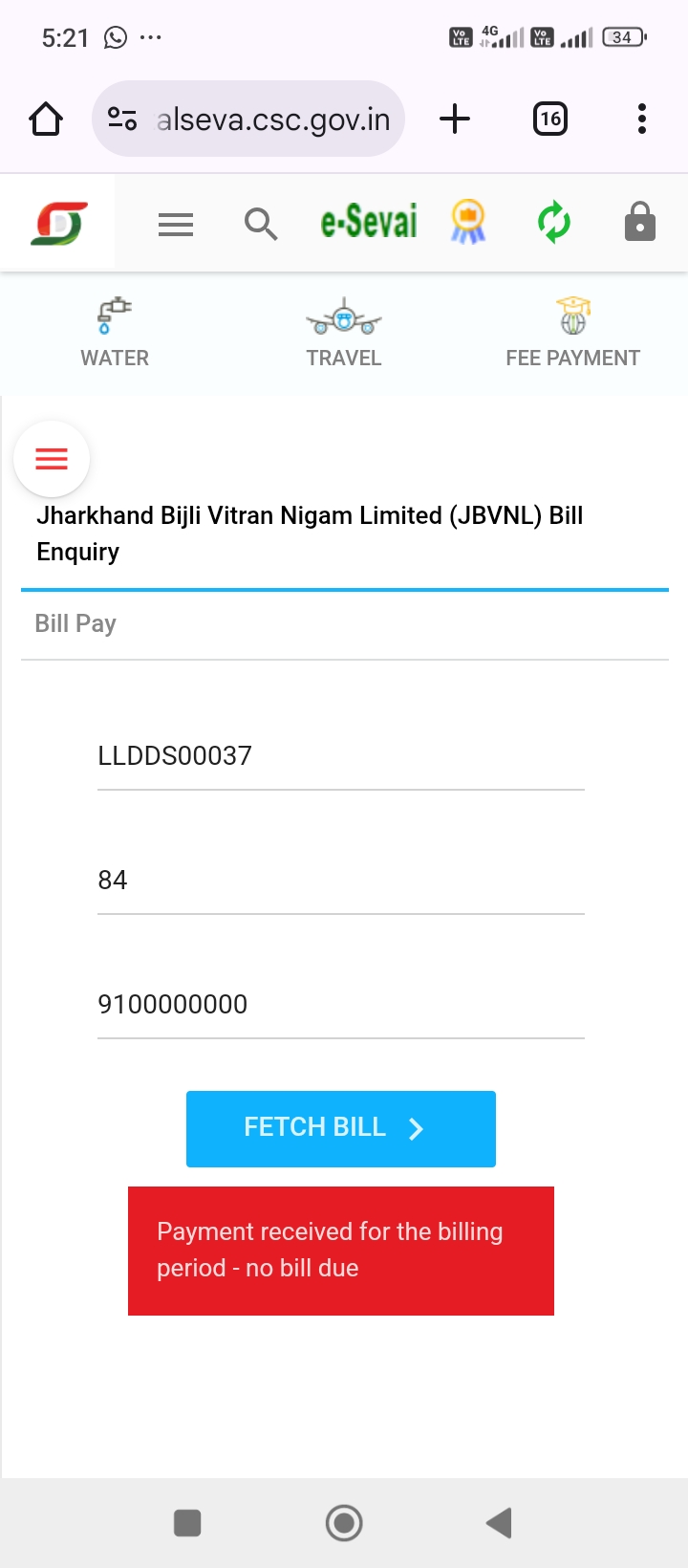Edit the field containing 84
Image resolution: width=688 pixels, height=1568 pixels.
click(x=340, y=881)
